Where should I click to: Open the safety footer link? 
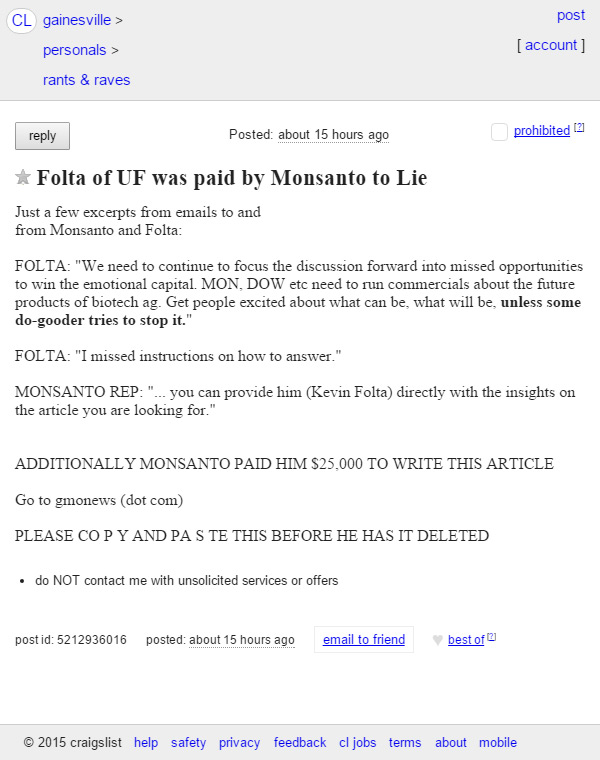188,743
